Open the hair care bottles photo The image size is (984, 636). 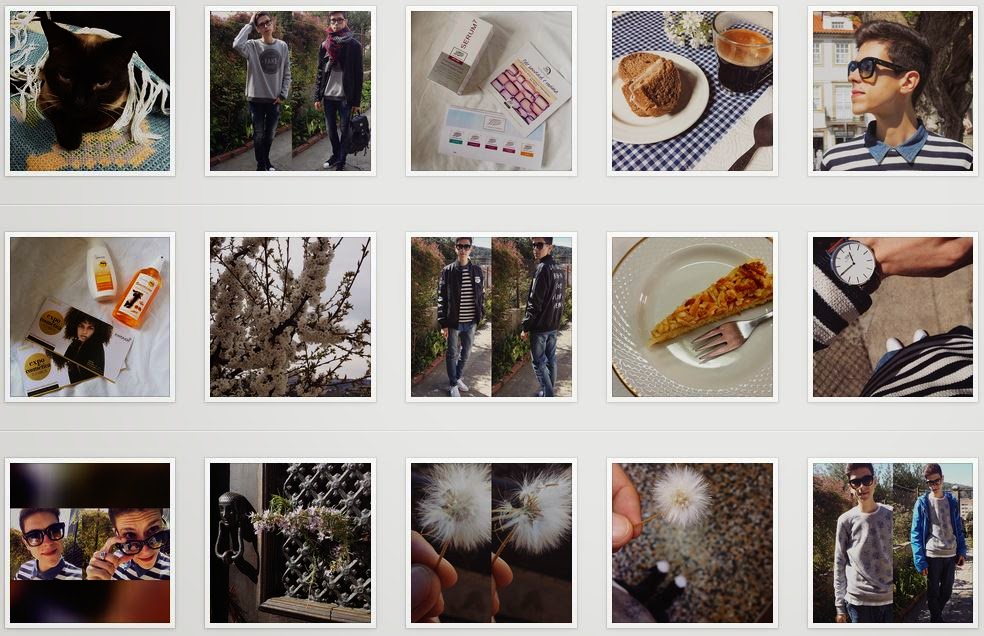pyautogui.click(x=90, y=317)
